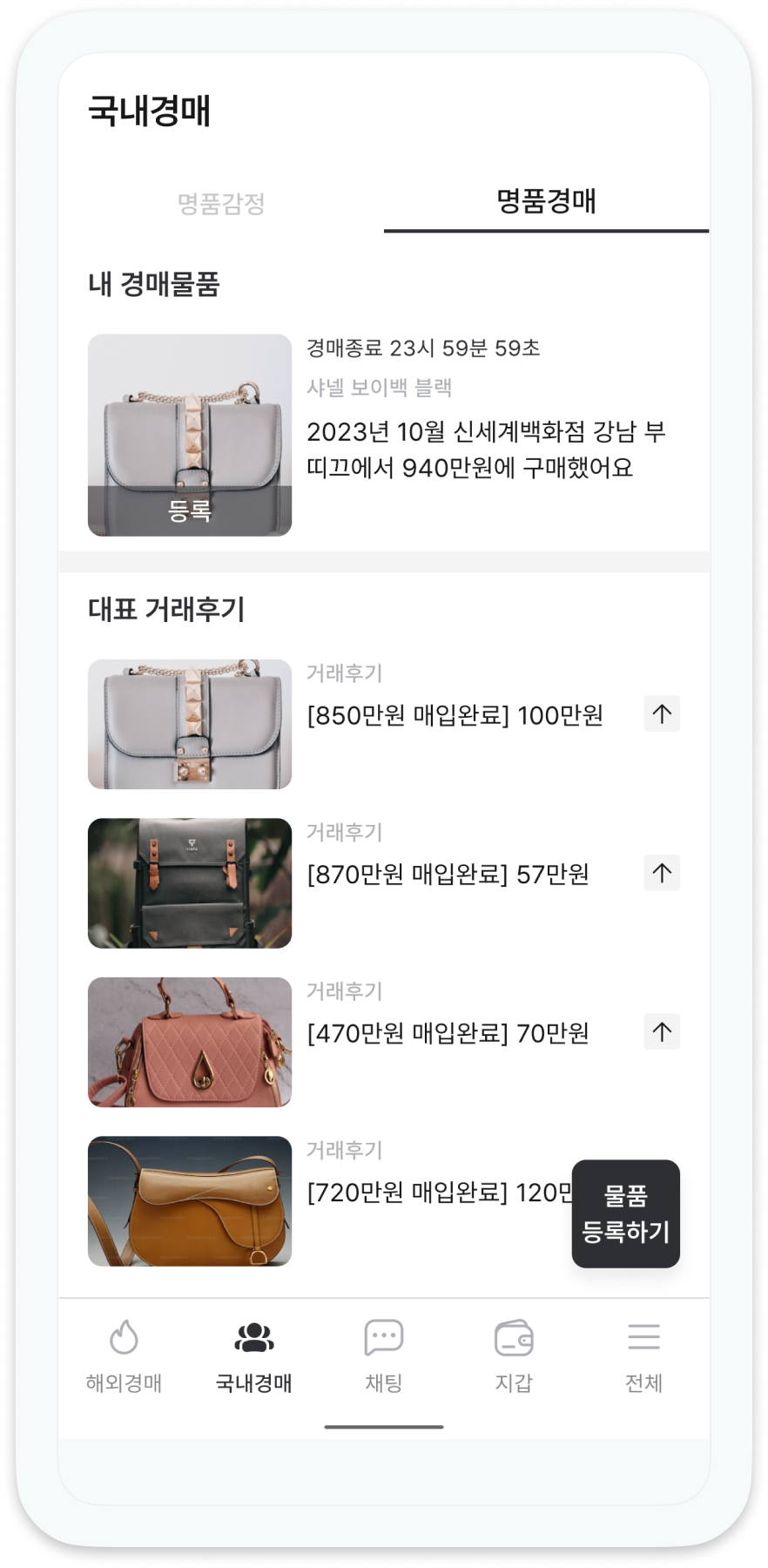
Task: Tap the arrow on 870만원 매입완료 review
Action: tap(661, 873)
